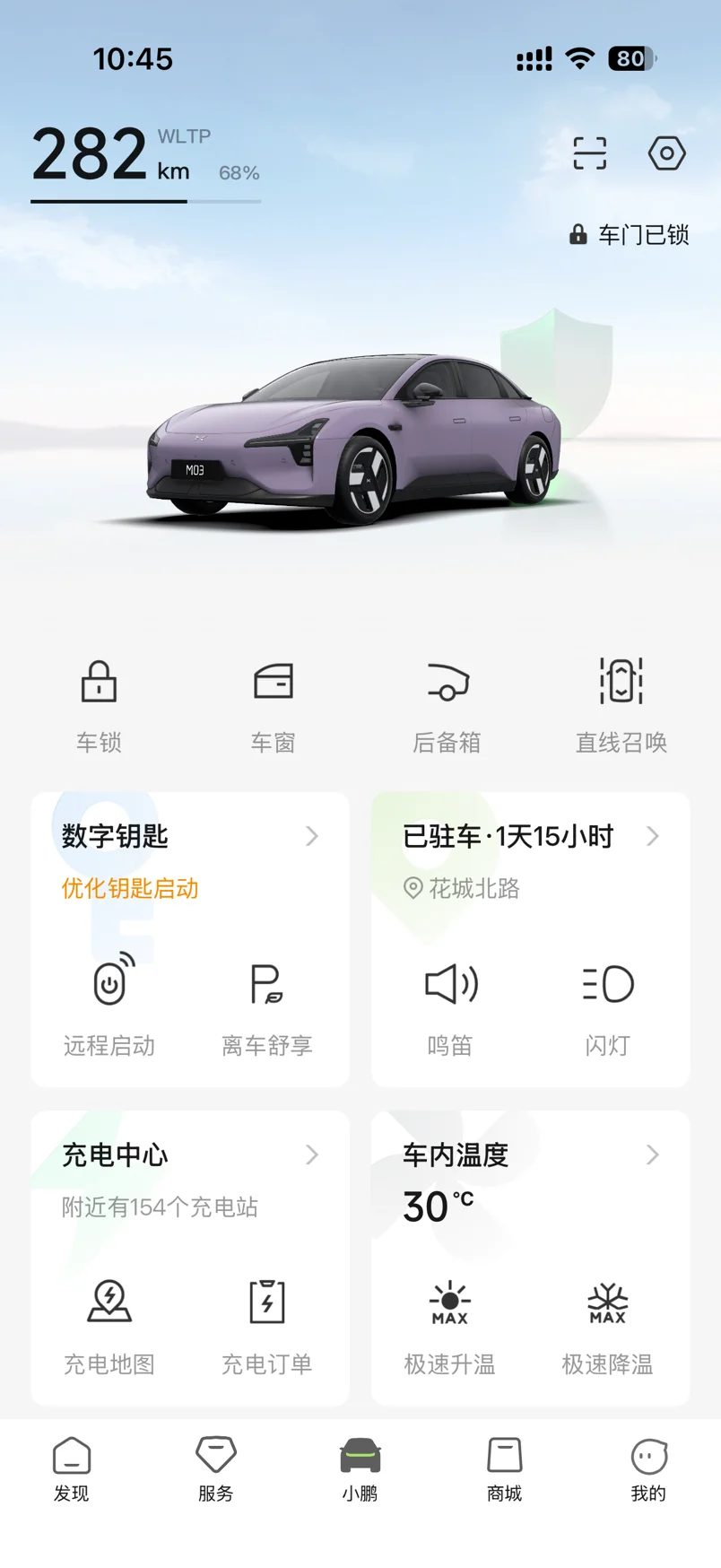Image resolution: width=721 pixels, height=1568 pixels.
Task: Flash the lights with 闪灯
Action: (607, 1005)
